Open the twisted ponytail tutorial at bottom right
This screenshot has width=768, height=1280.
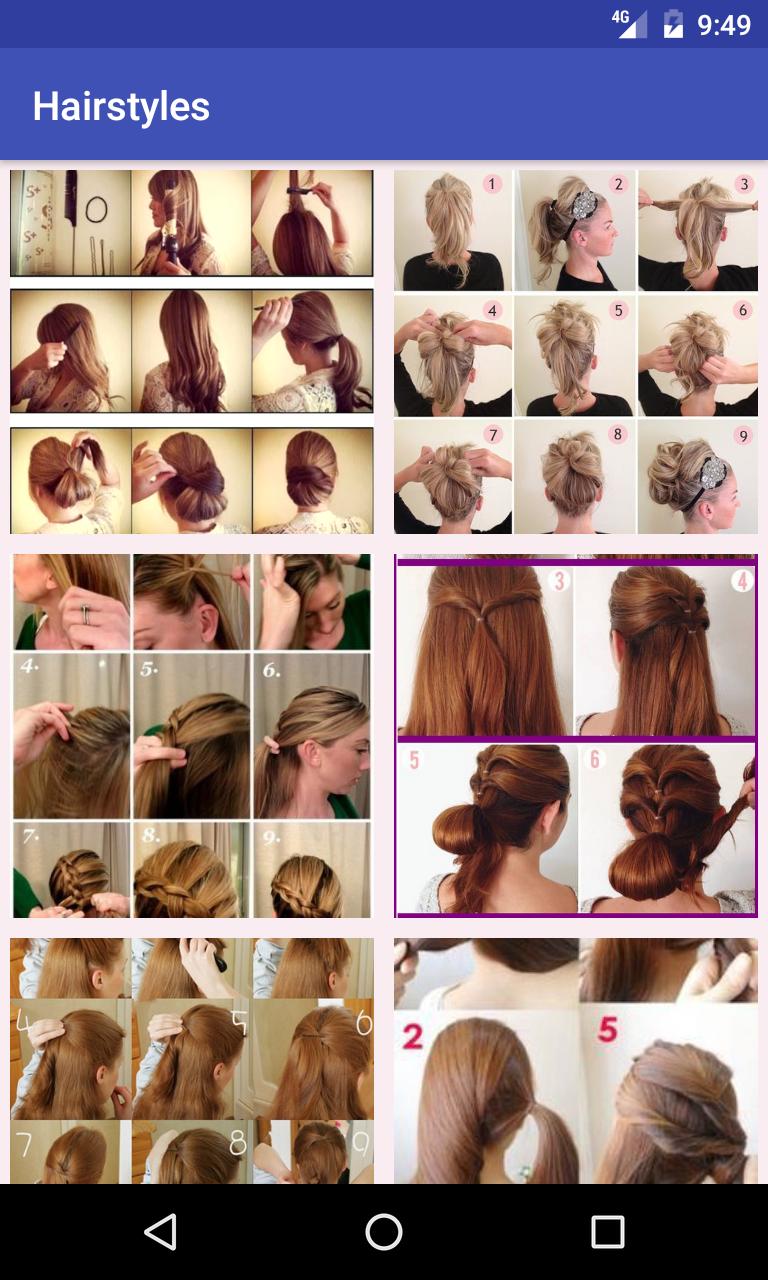coord(575,1060)
